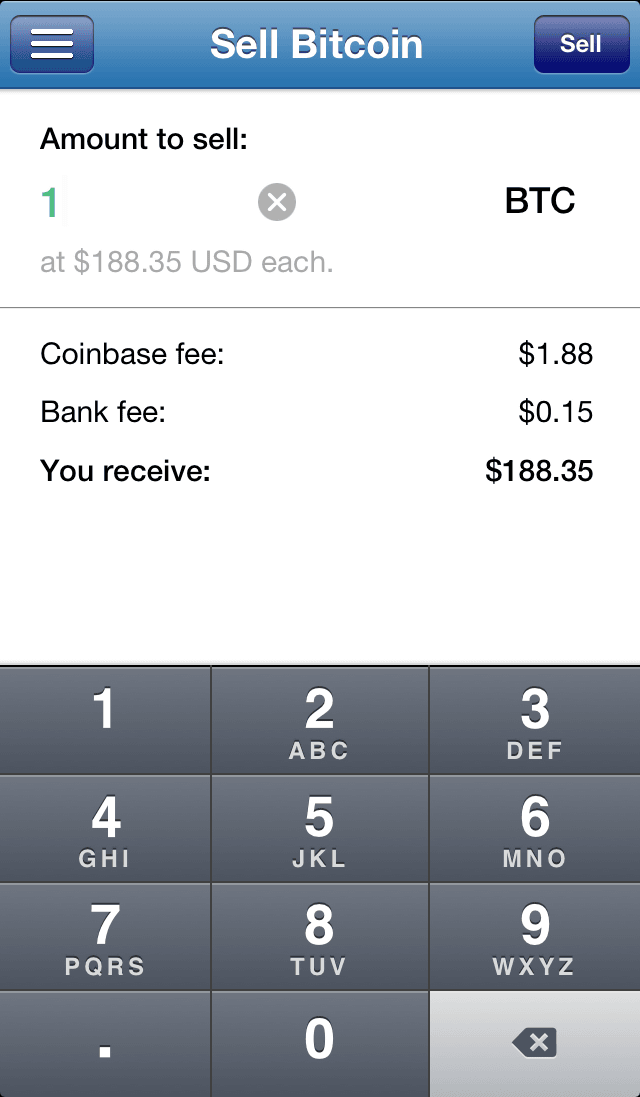Hit the 0 key on keypad
This screenshot has width=640, height=1097.
[320, 1045]
